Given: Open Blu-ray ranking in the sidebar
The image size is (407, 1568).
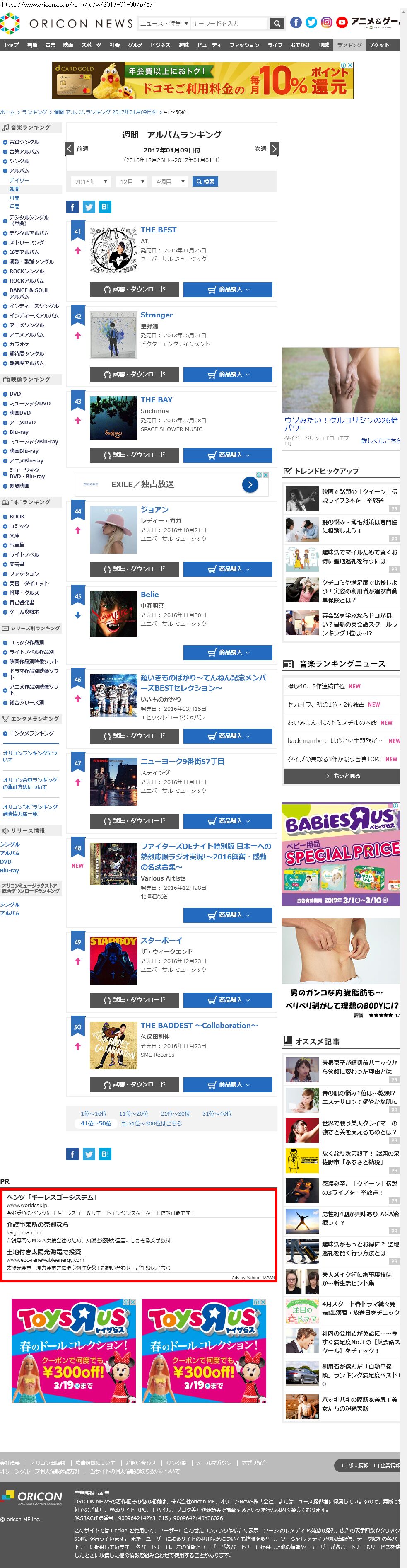Looking at the screenshot, I should (19, 431).
